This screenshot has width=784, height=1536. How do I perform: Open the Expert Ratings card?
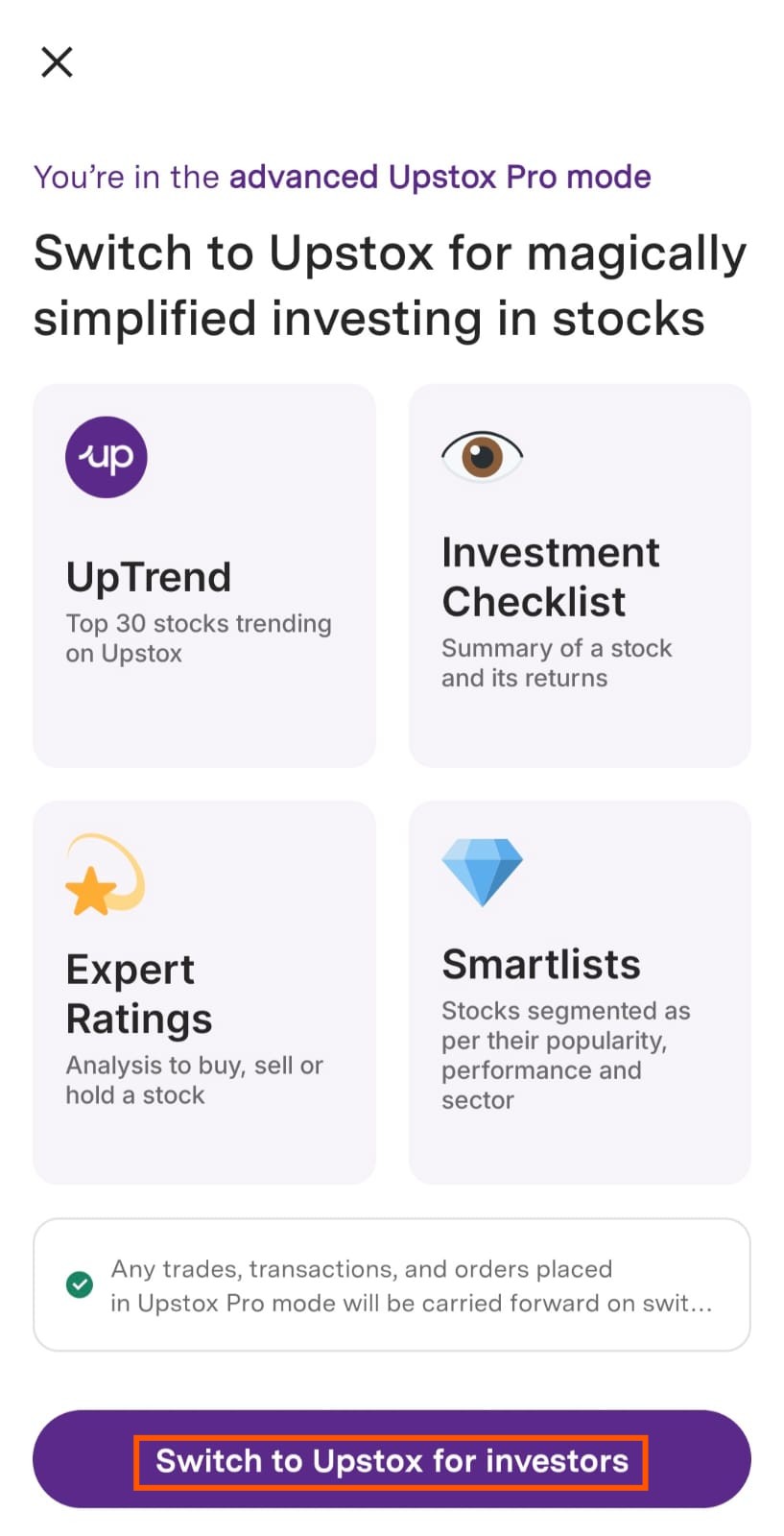point(203,992)
